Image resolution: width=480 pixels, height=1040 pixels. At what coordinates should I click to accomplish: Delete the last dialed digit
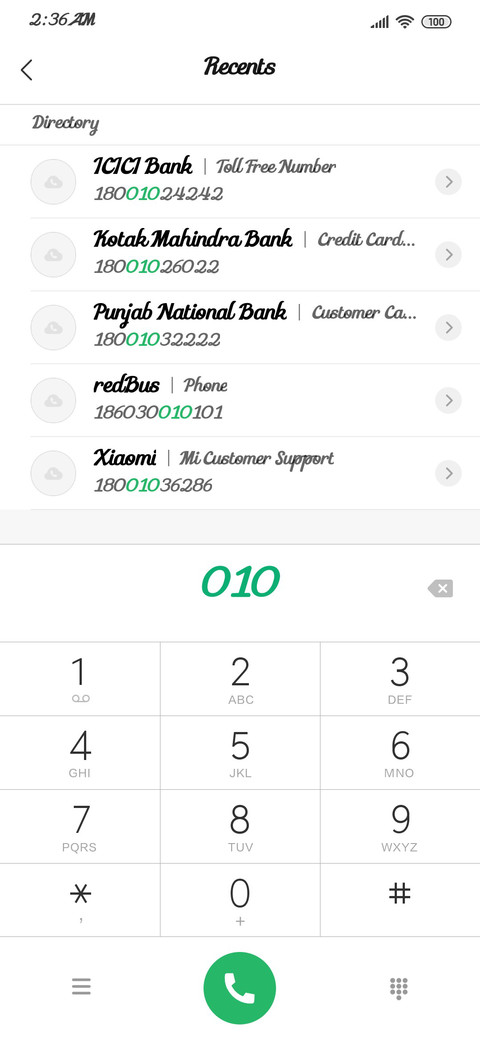tap(440, 588)
